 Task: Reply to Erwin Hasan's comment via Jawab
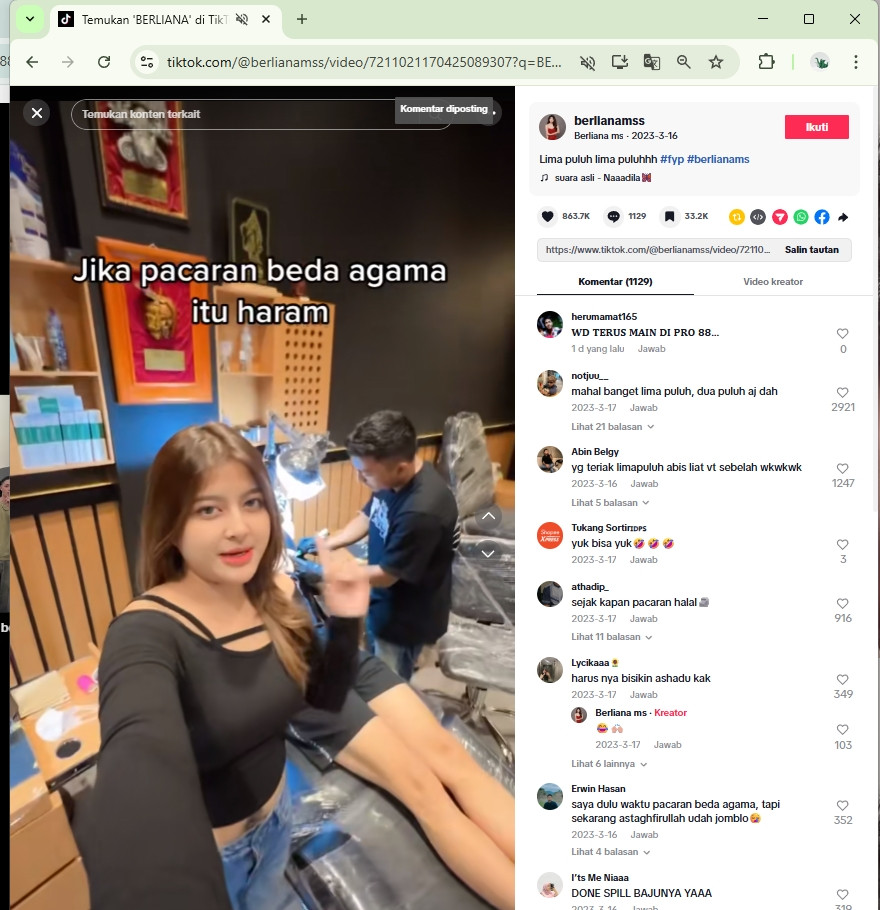point(644,835)
